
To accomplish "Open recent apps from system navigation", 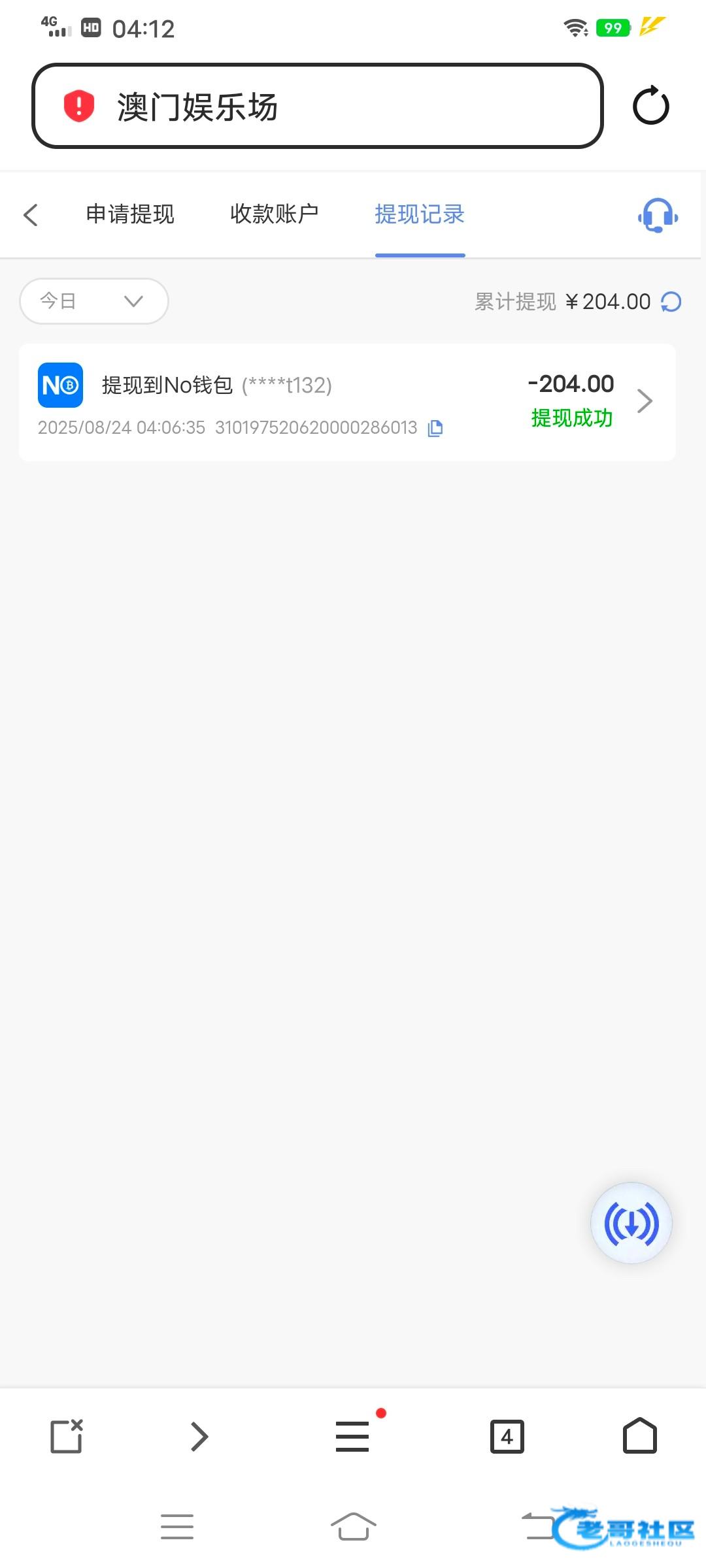I will (x=177, y=1527).
